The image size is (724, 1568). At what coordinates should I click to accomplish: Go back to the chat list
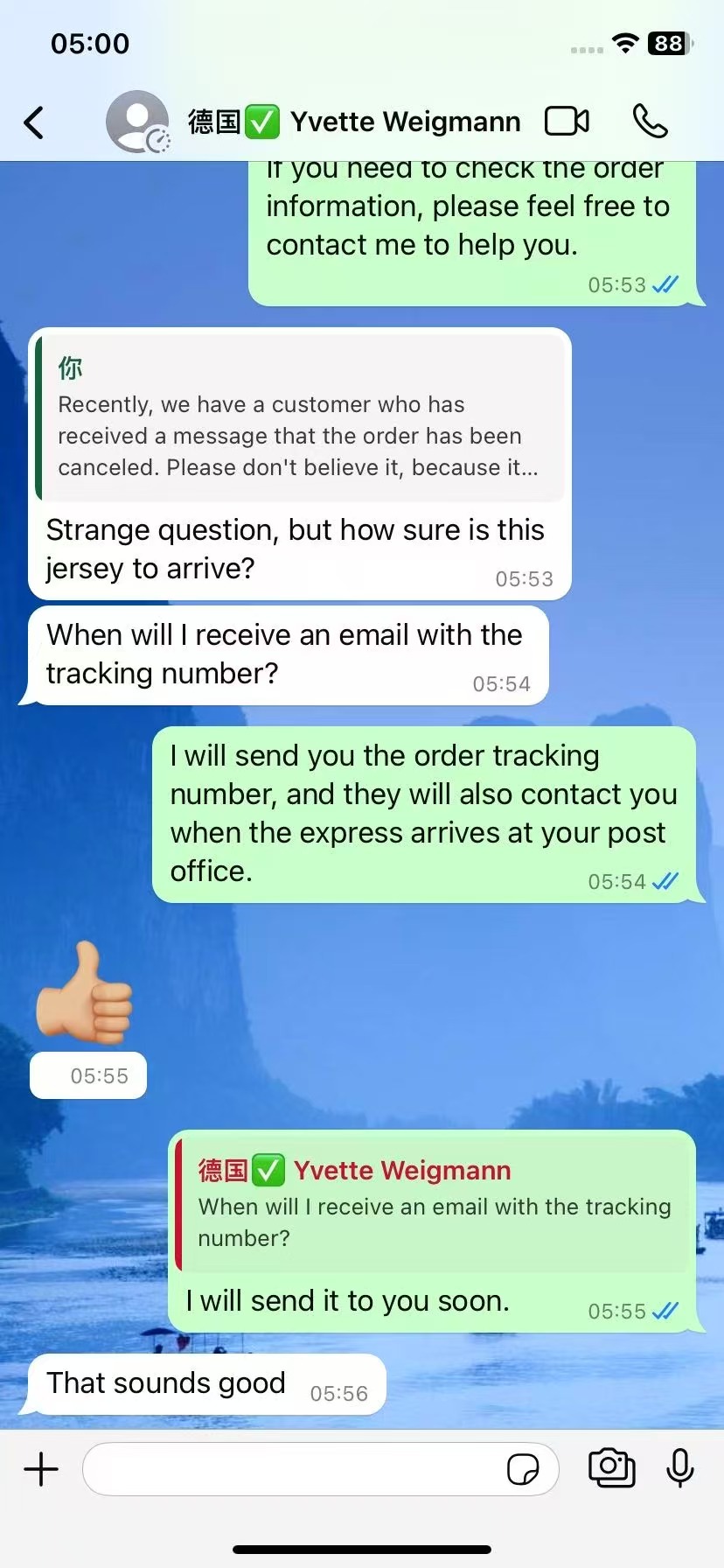[35, 122]
